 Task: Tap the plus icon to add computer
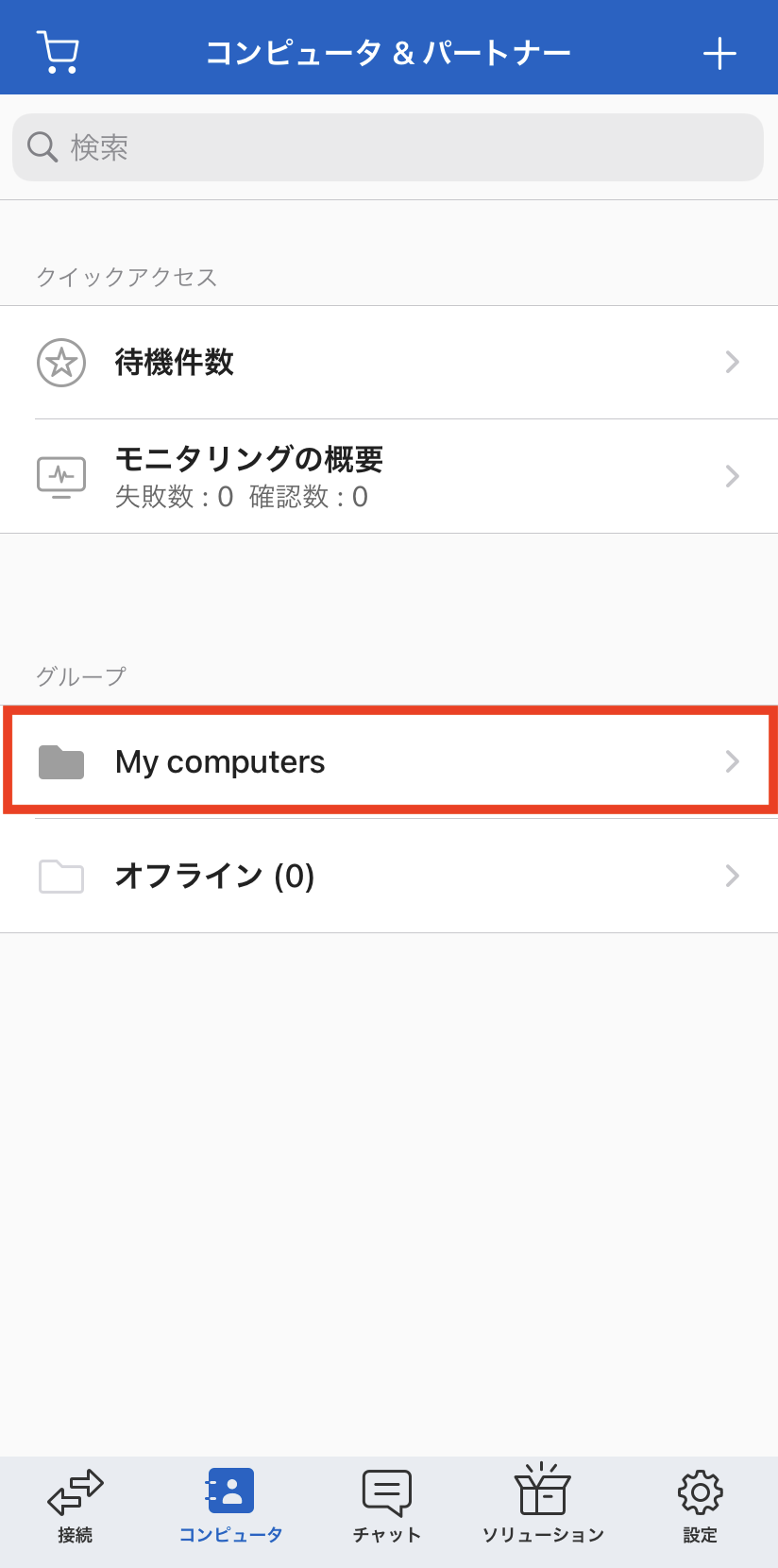[x=719, y=54]
